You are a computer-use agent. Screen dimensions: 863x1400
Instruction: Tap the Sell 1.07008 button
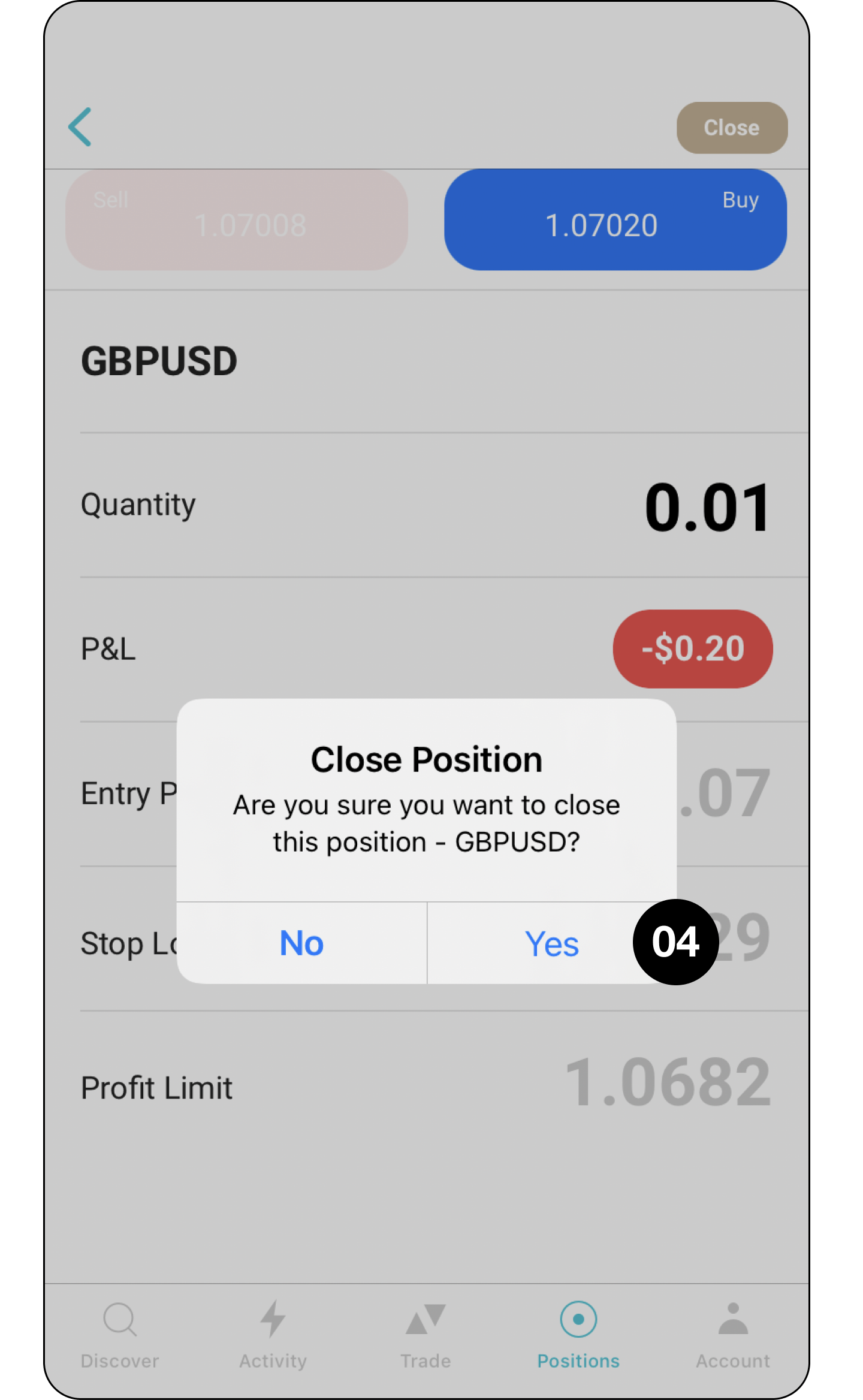(x=237, y=219)
